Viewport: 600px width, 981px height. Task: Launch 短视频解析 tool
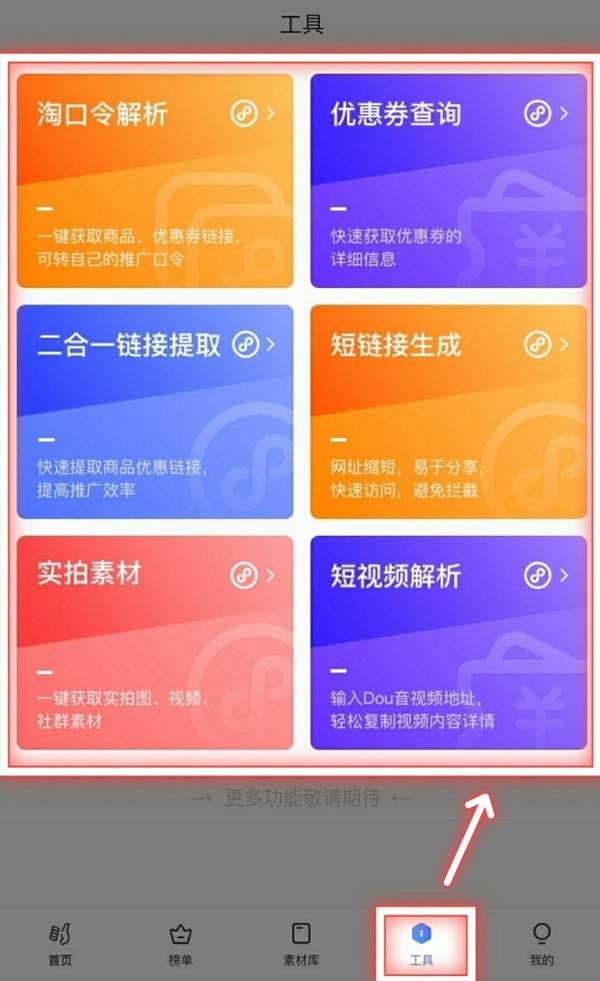pos(449,643)
